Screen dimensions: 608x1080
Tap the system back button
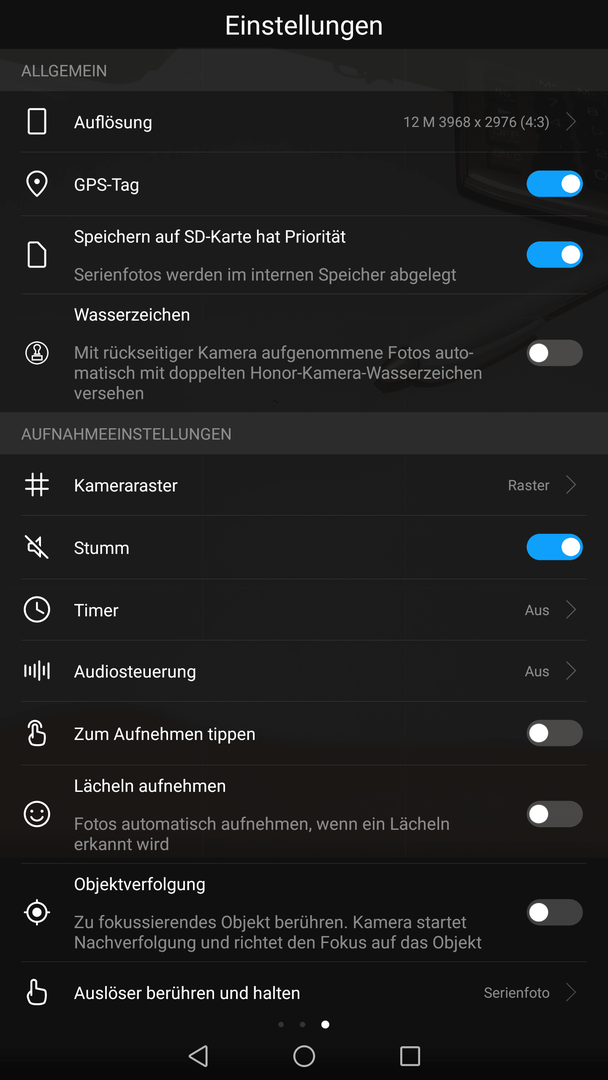click(198, 1056)
